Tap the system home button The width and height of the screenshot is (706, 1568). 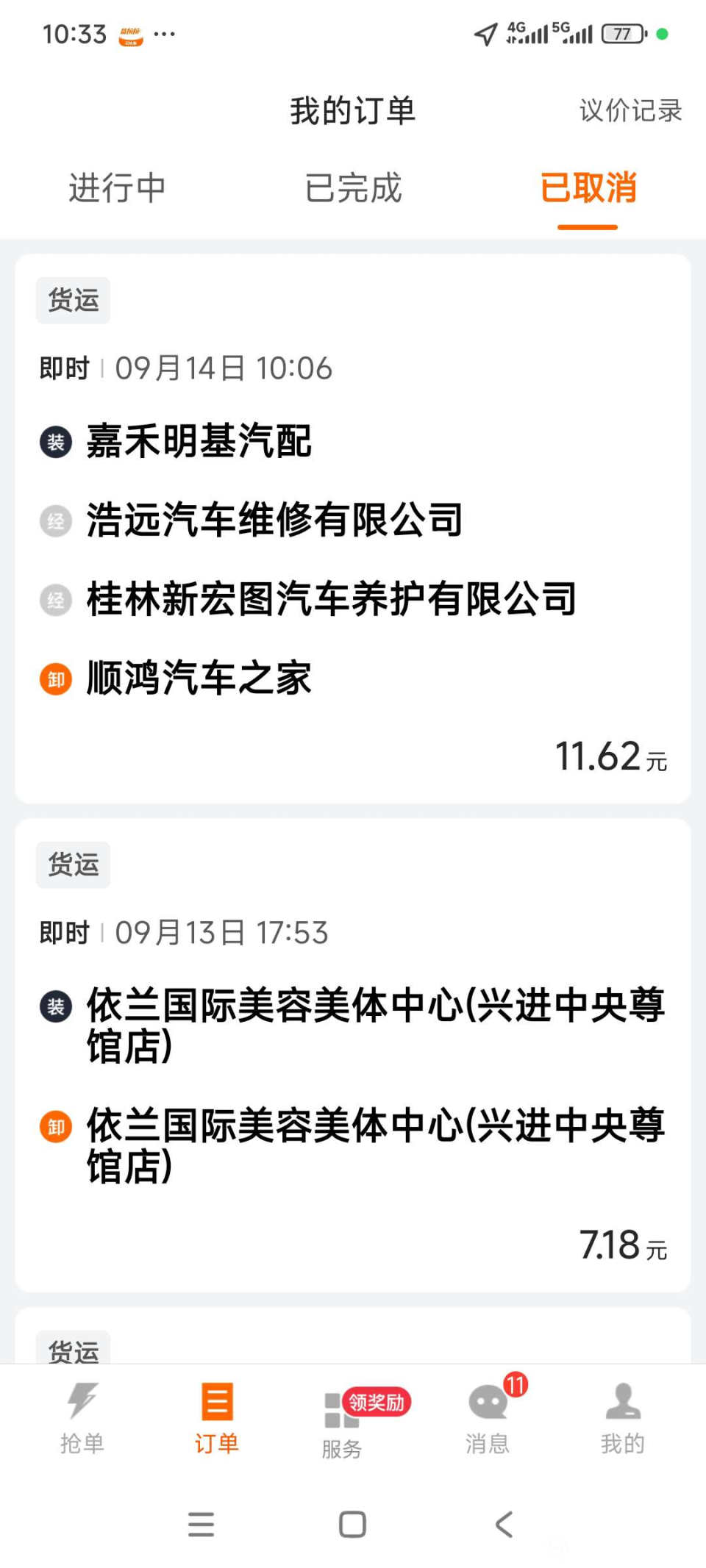tap(352, 1525)
